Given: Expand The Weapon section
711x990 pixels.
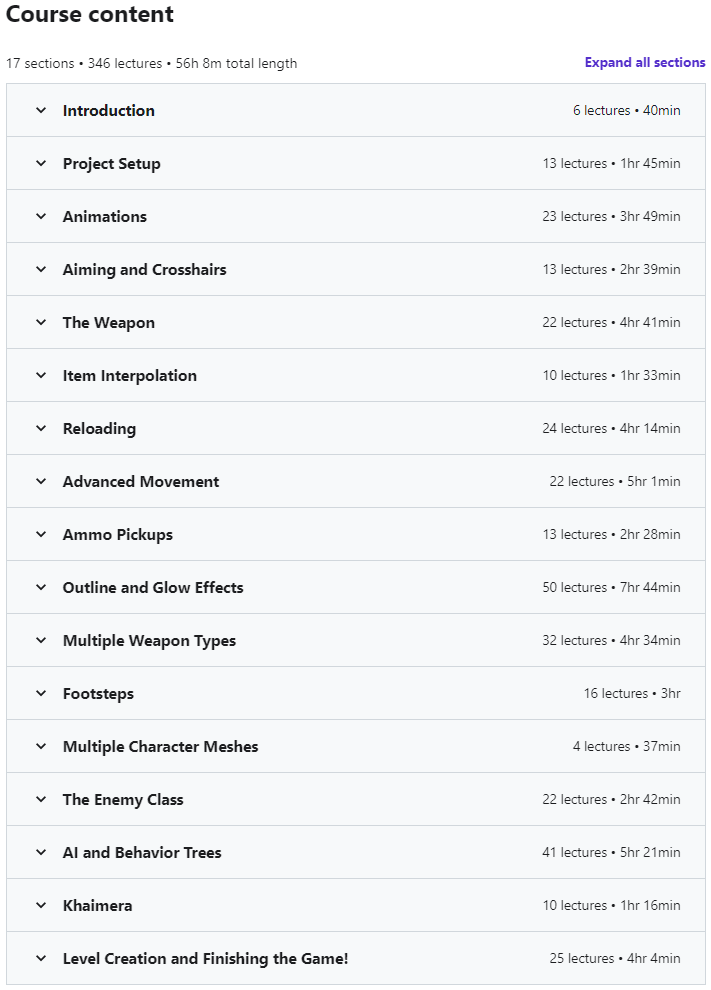Looking at the screenshot, I should pos(108,322).
